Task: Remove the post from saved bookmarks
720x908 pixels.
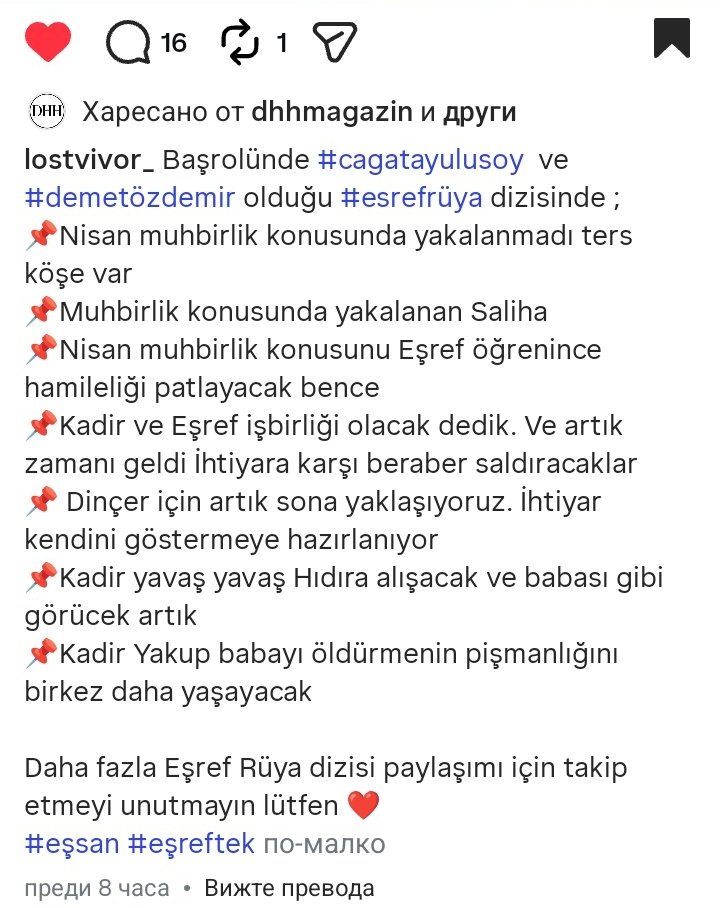Action: point(672,38)
